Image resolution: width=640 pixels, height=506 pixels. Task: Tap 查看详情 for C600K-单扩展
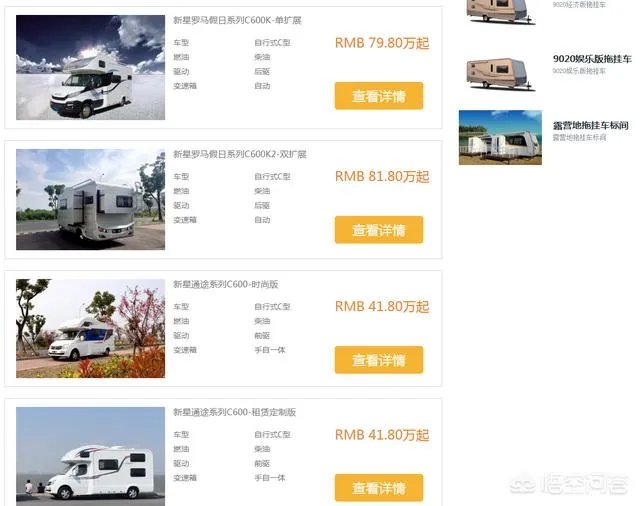point(379,96)
